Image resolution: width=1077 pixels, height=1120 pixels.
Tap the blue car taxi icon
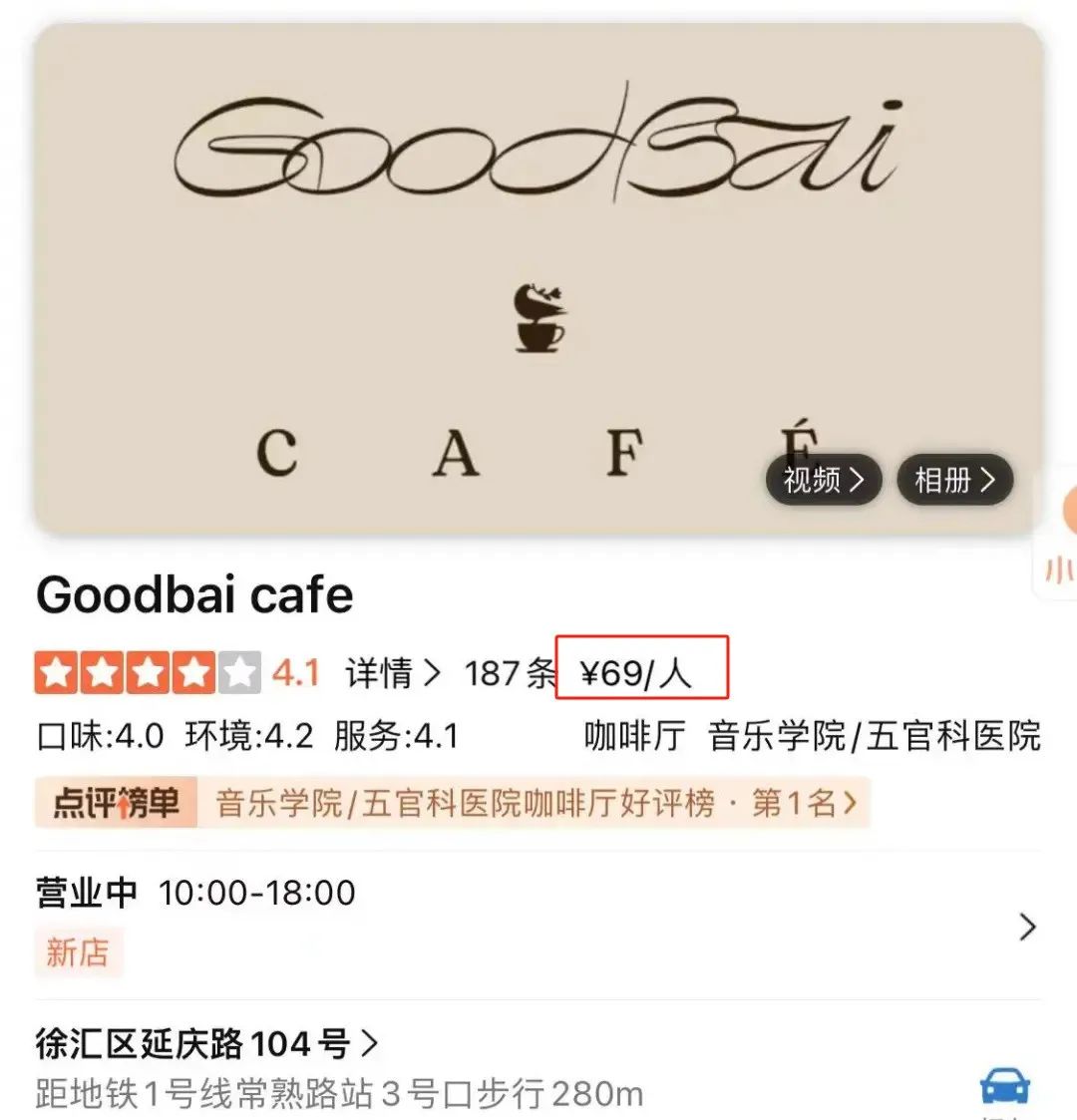[x=1007, y=1085]
